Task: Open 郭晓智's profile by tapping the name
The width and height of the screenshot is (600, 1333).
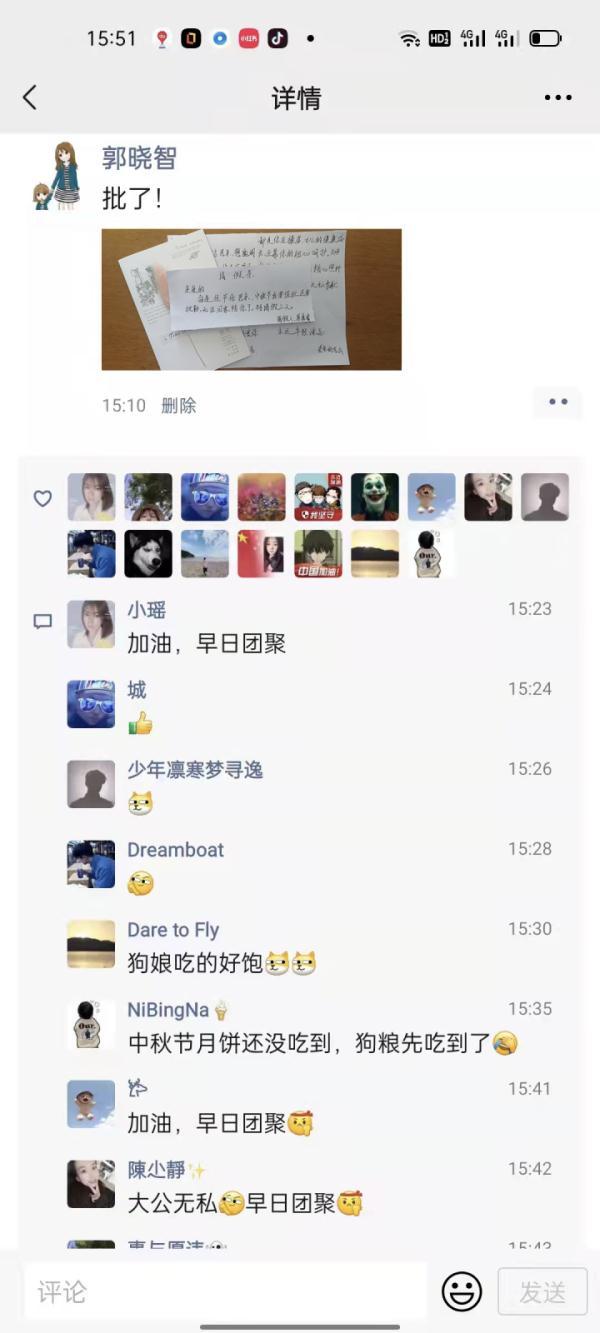Action: pyautogui.click(x=139, y=157)
